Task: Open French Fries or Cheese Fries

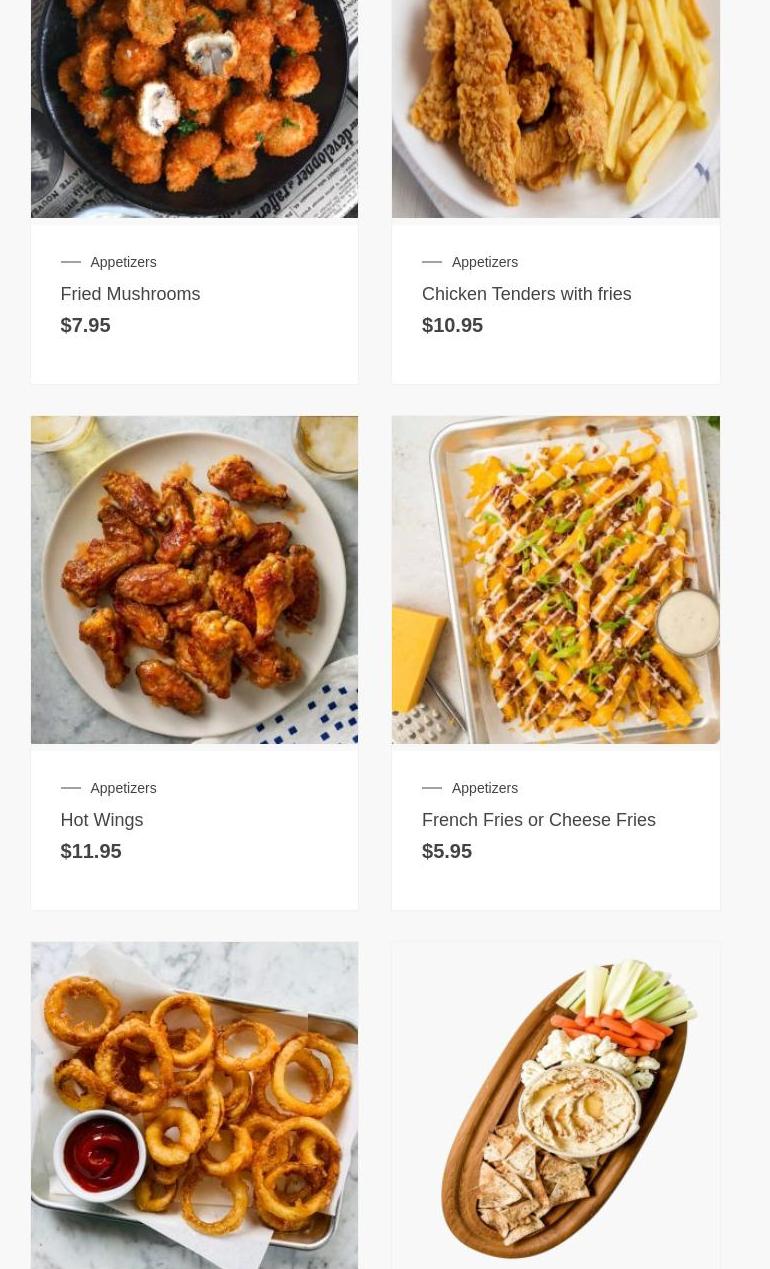Action: [x=538, y=820]
